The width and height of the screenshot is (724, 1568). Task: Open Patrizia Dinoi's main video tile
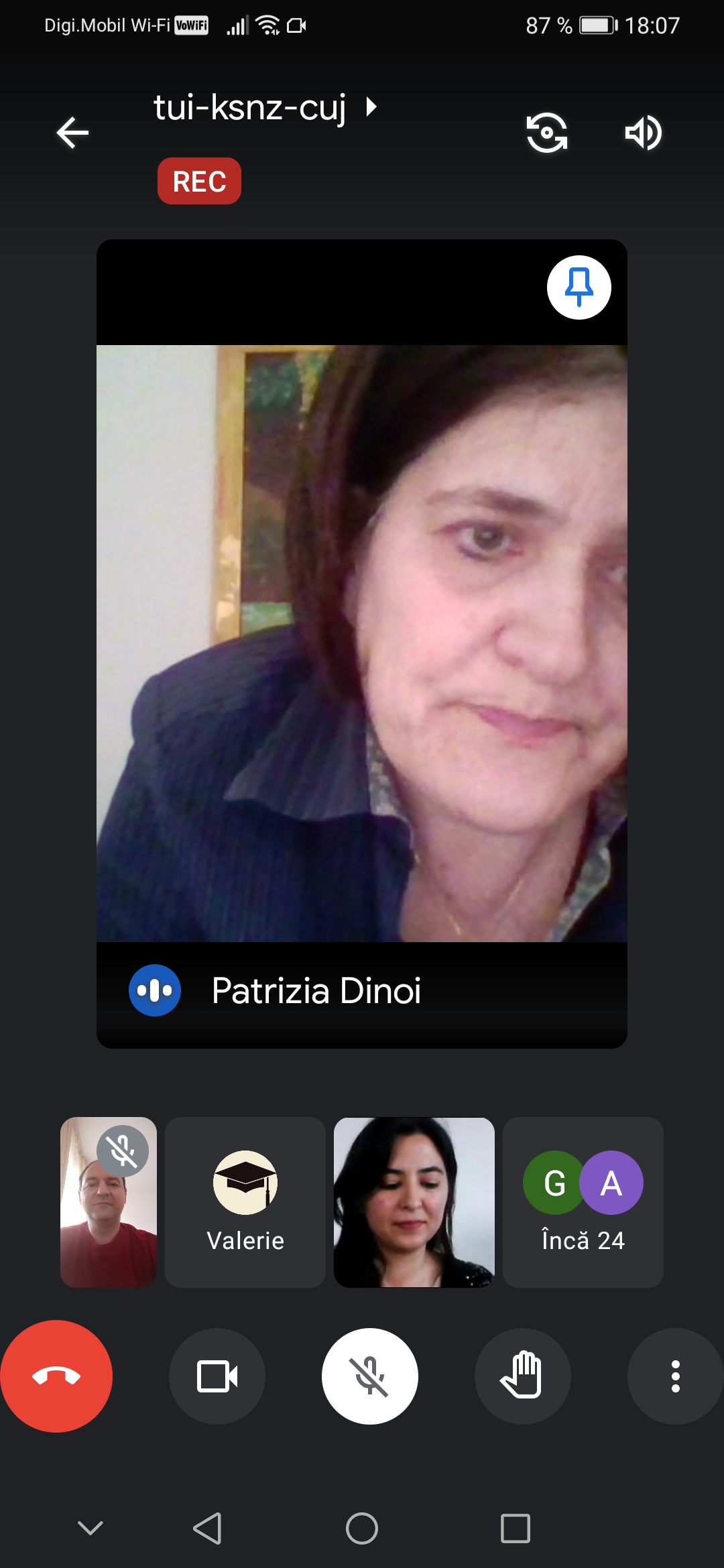click(362, 643)
